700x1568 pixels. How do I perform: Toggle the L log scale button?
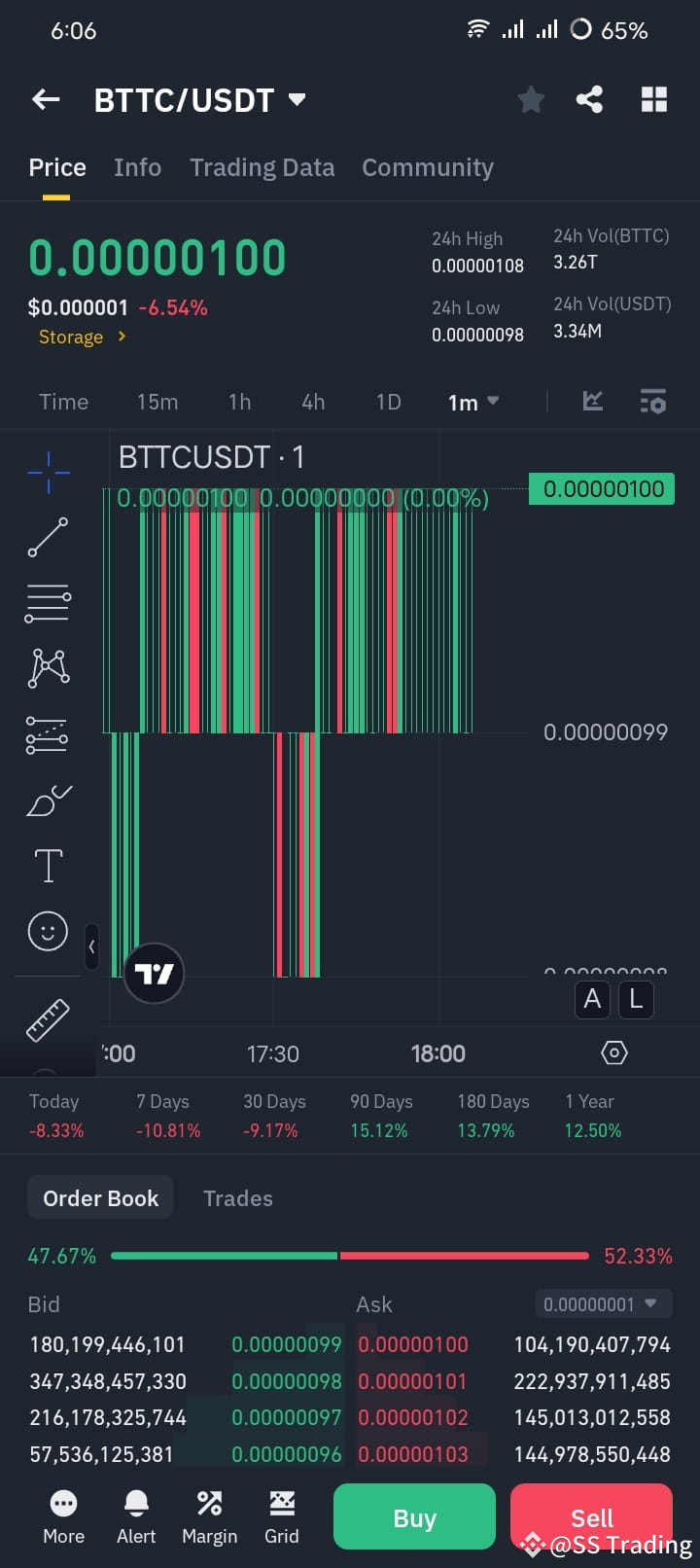(636, 999)
